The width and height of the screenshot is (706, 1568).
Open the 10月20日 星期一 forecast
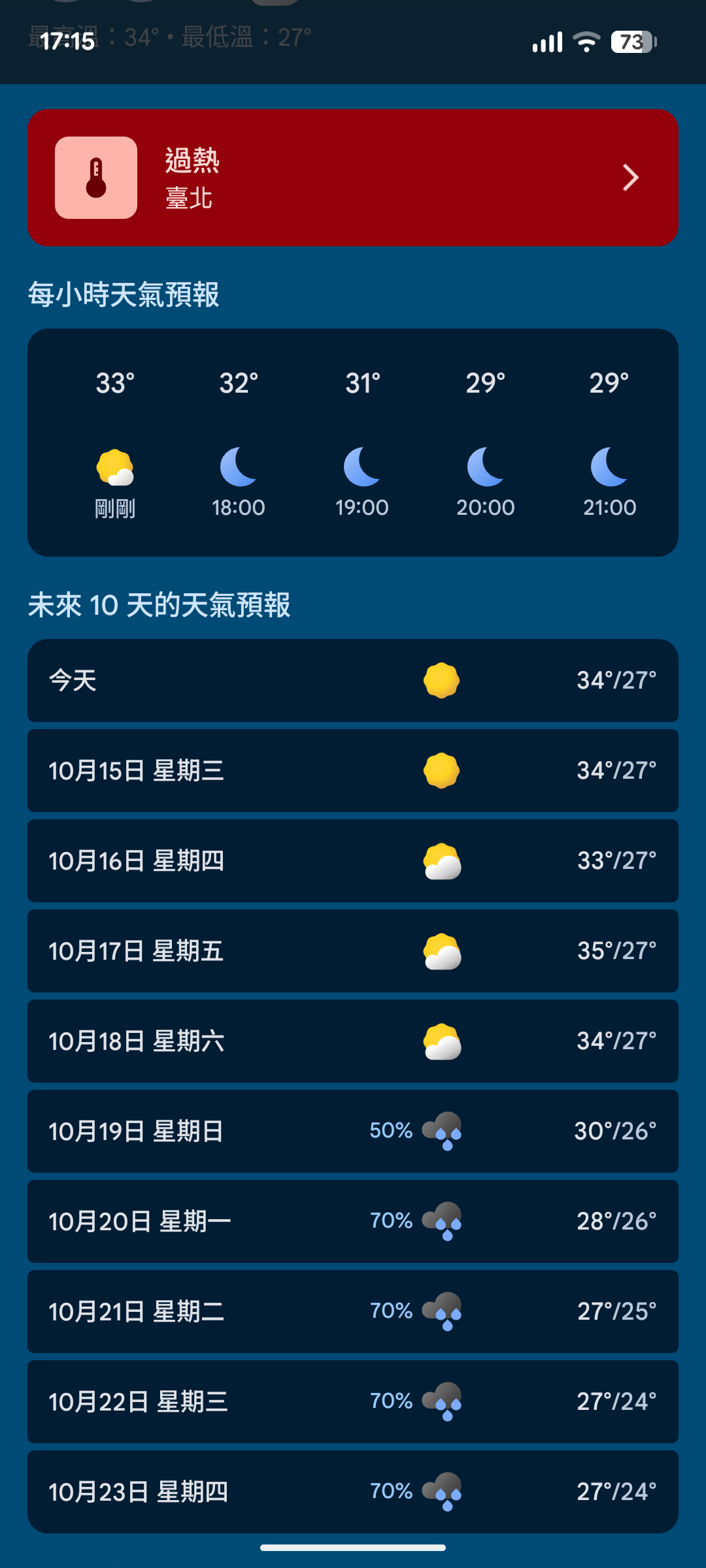[x=353, y=1221]
